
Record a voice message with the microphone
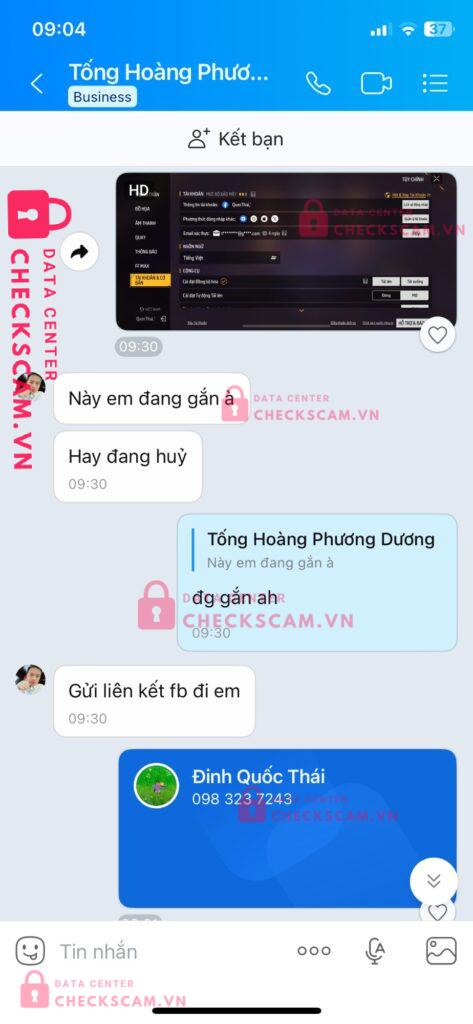click(375, 952)
